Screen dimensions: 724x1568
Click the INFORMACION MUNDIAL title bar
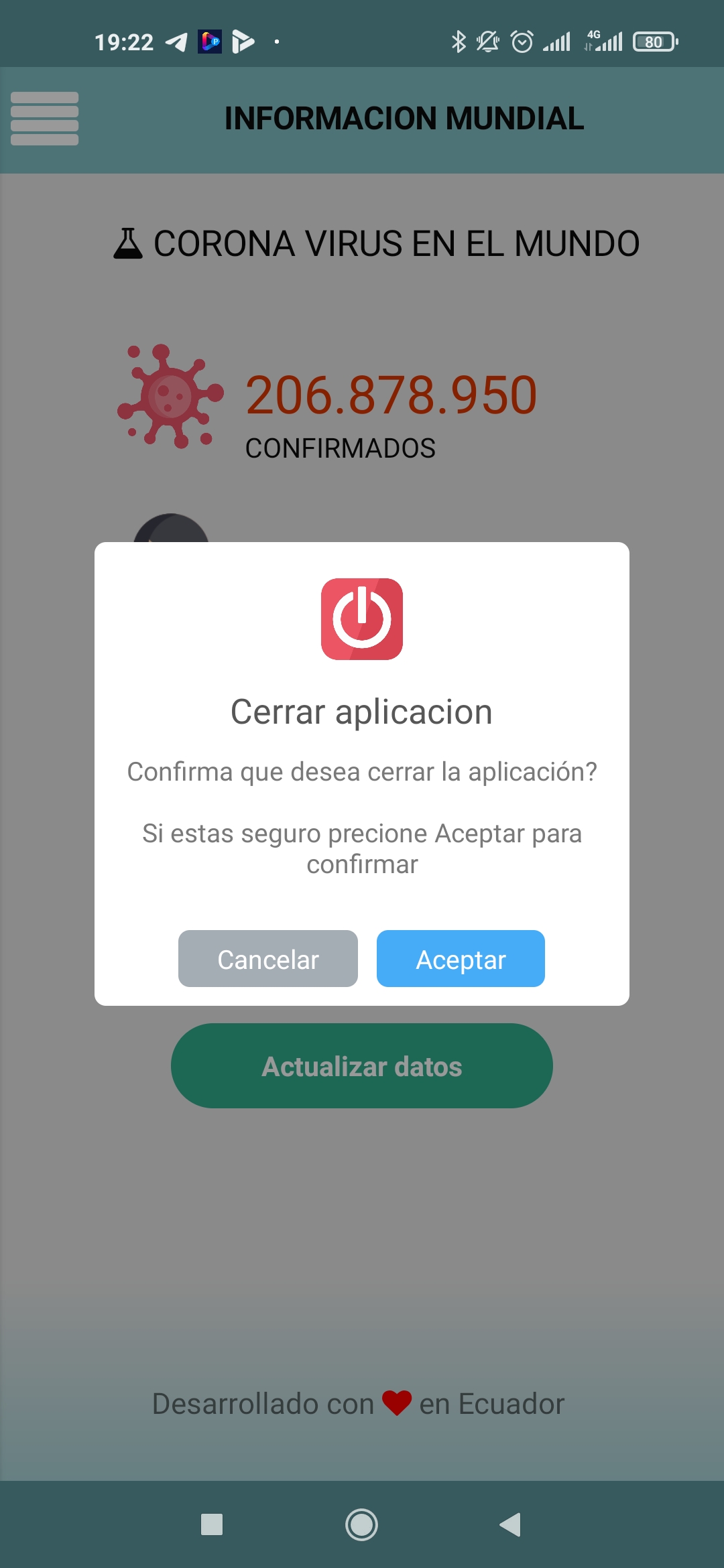[x=404, y=119]
